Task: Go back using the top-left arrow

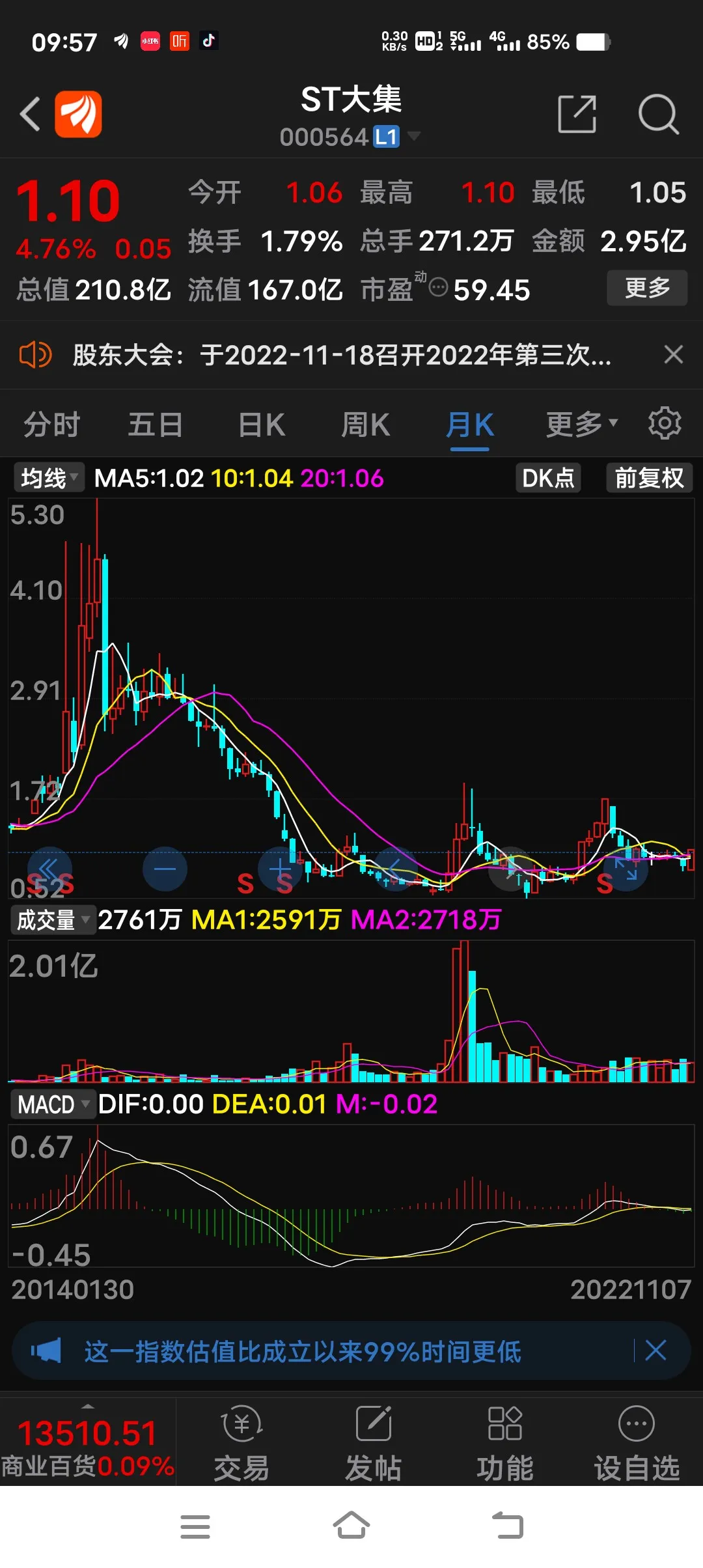Action: (x=30, y=114)
